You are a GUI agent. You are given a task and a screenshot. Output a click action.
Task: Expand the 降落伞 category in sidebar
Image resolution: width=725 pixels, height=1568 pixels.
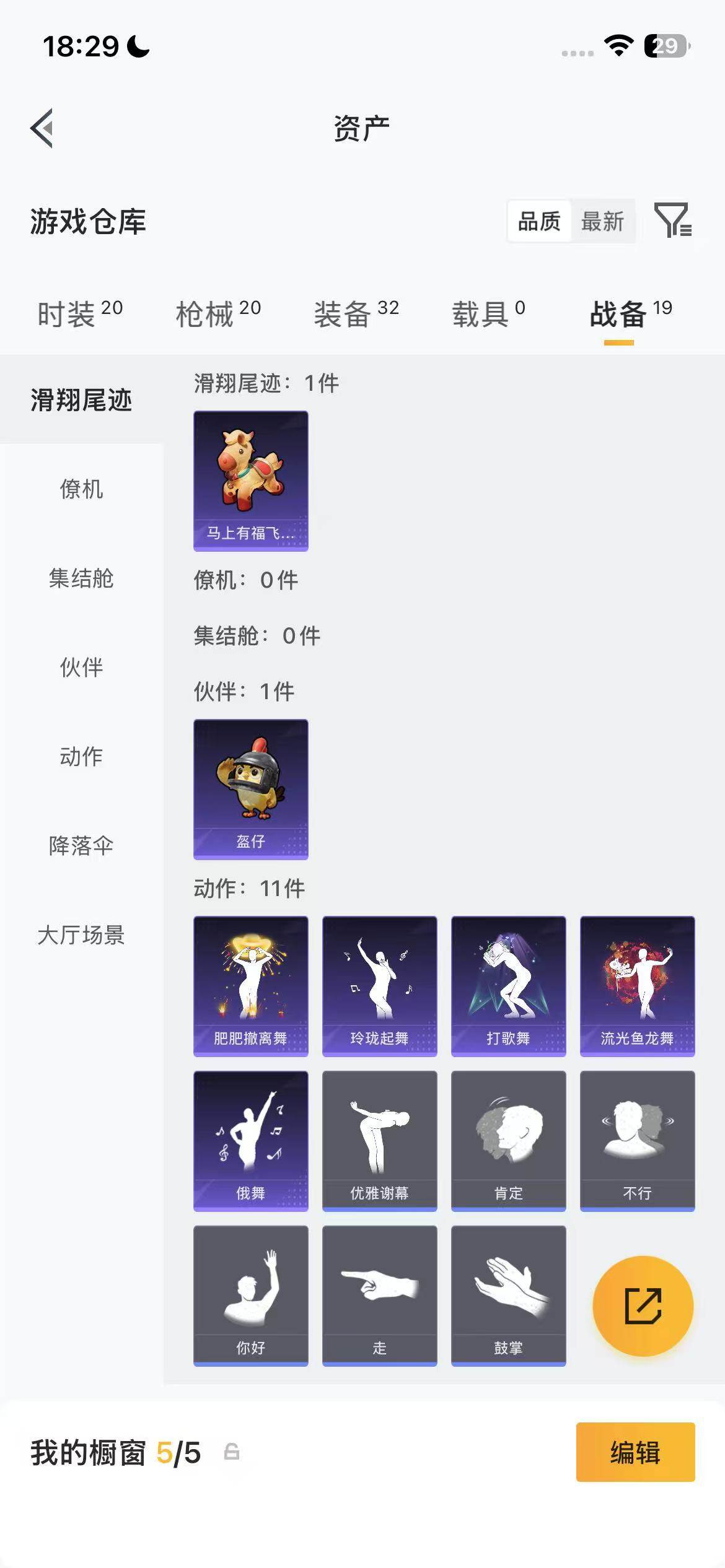tap(82, 843)
